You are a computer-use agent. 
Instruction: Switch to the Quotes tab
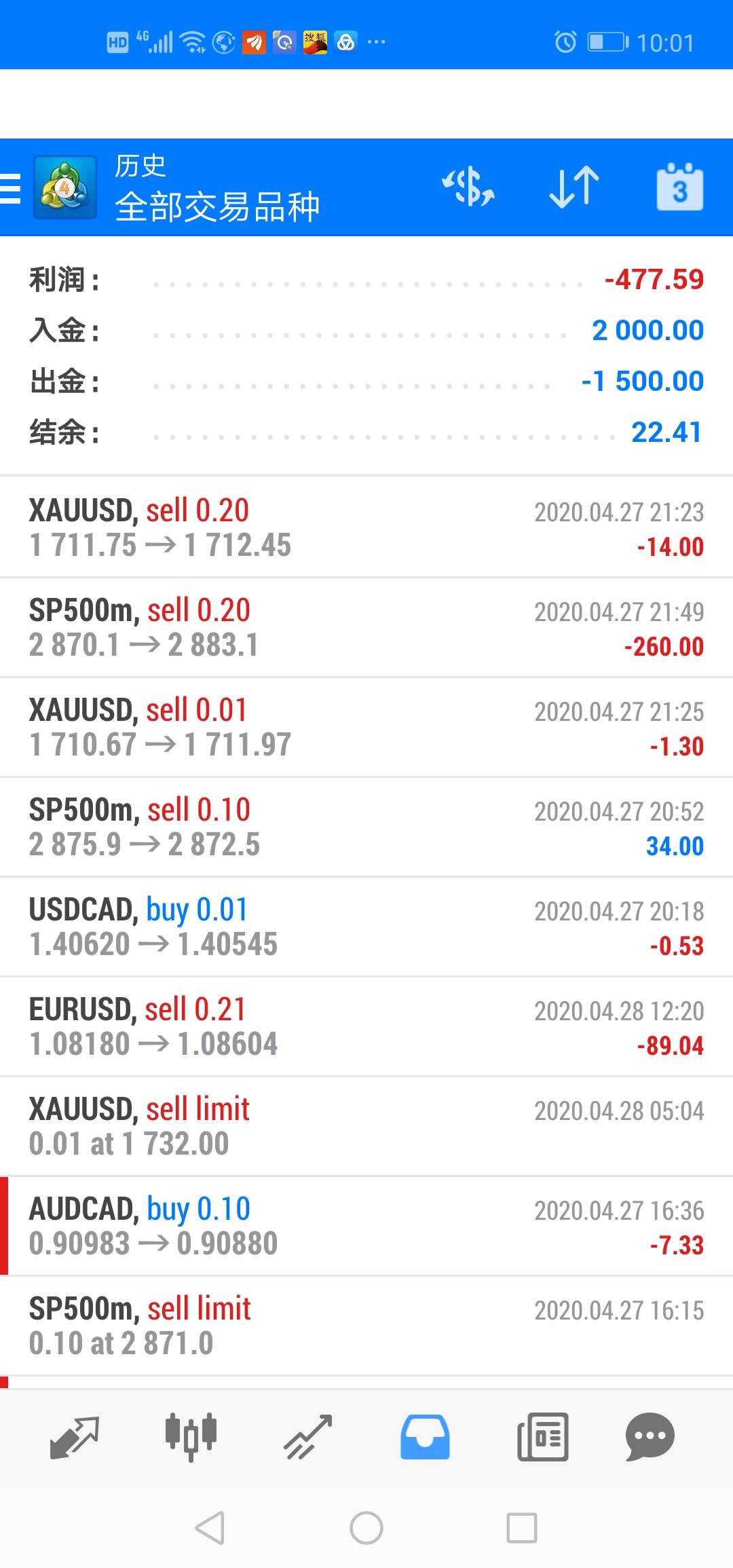pyautogui.click(x=75, y=1436)
